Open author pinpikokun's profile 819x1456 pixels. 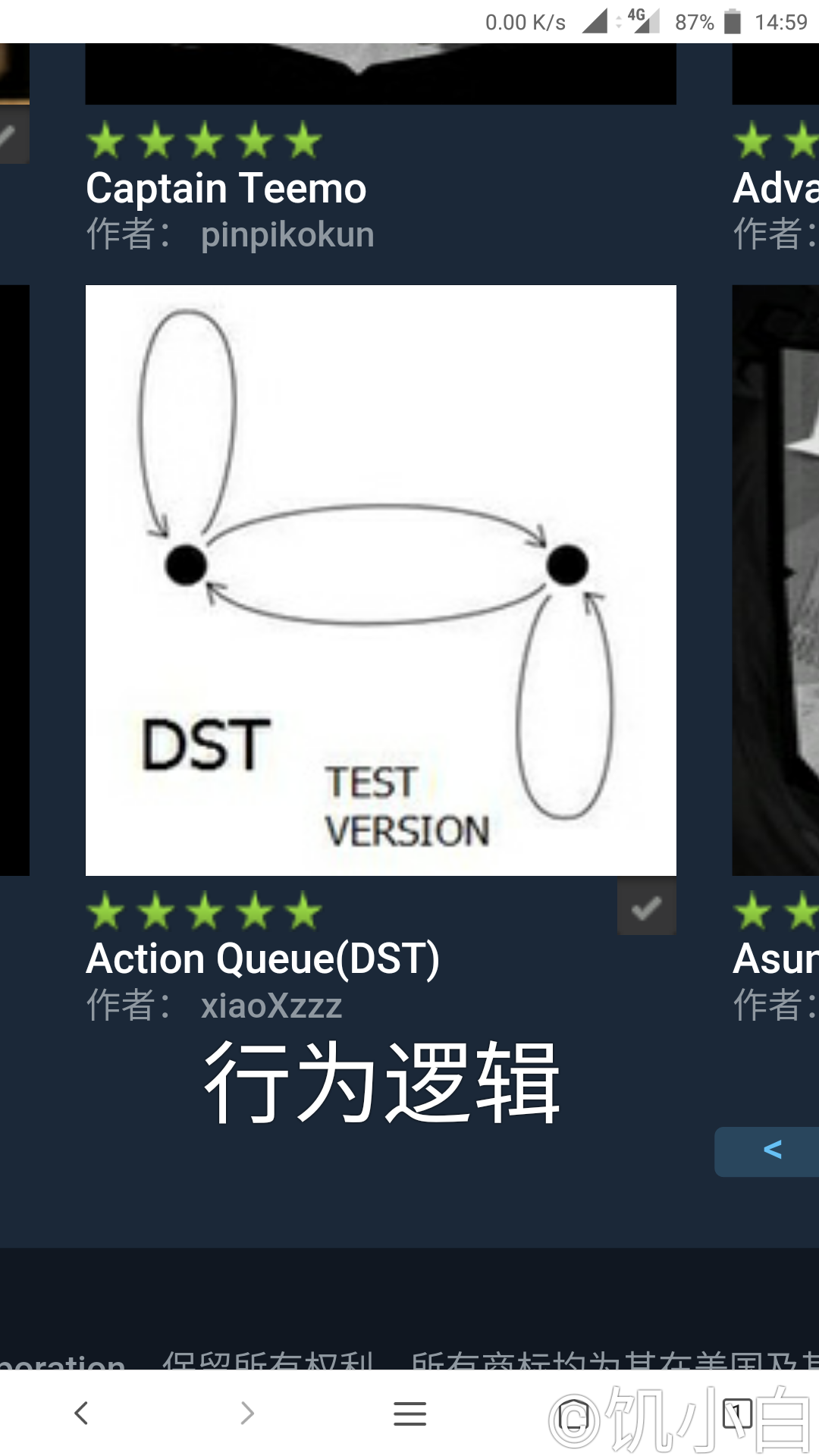287,235
